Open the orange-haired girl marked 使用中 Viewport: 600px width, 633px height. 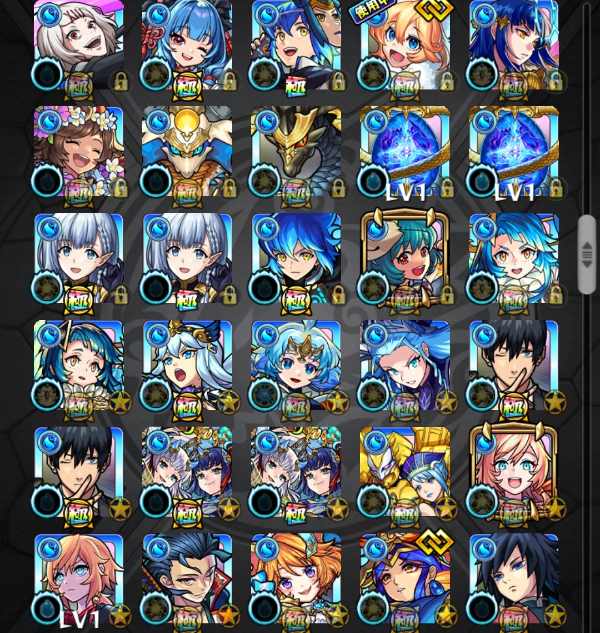click(405, 45)
